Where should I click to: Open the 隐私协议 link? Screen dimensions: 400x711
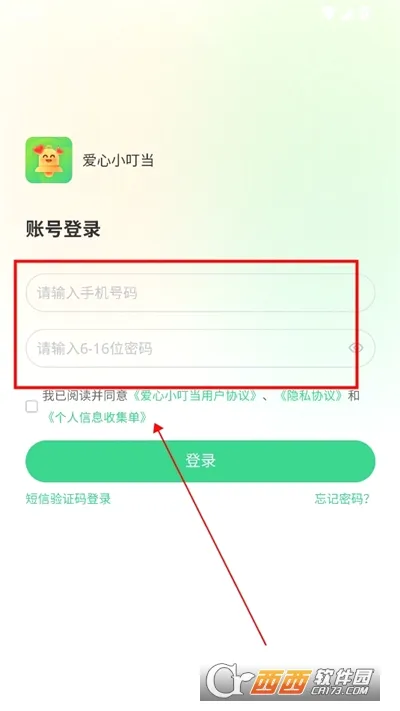[x=311, y=395]
